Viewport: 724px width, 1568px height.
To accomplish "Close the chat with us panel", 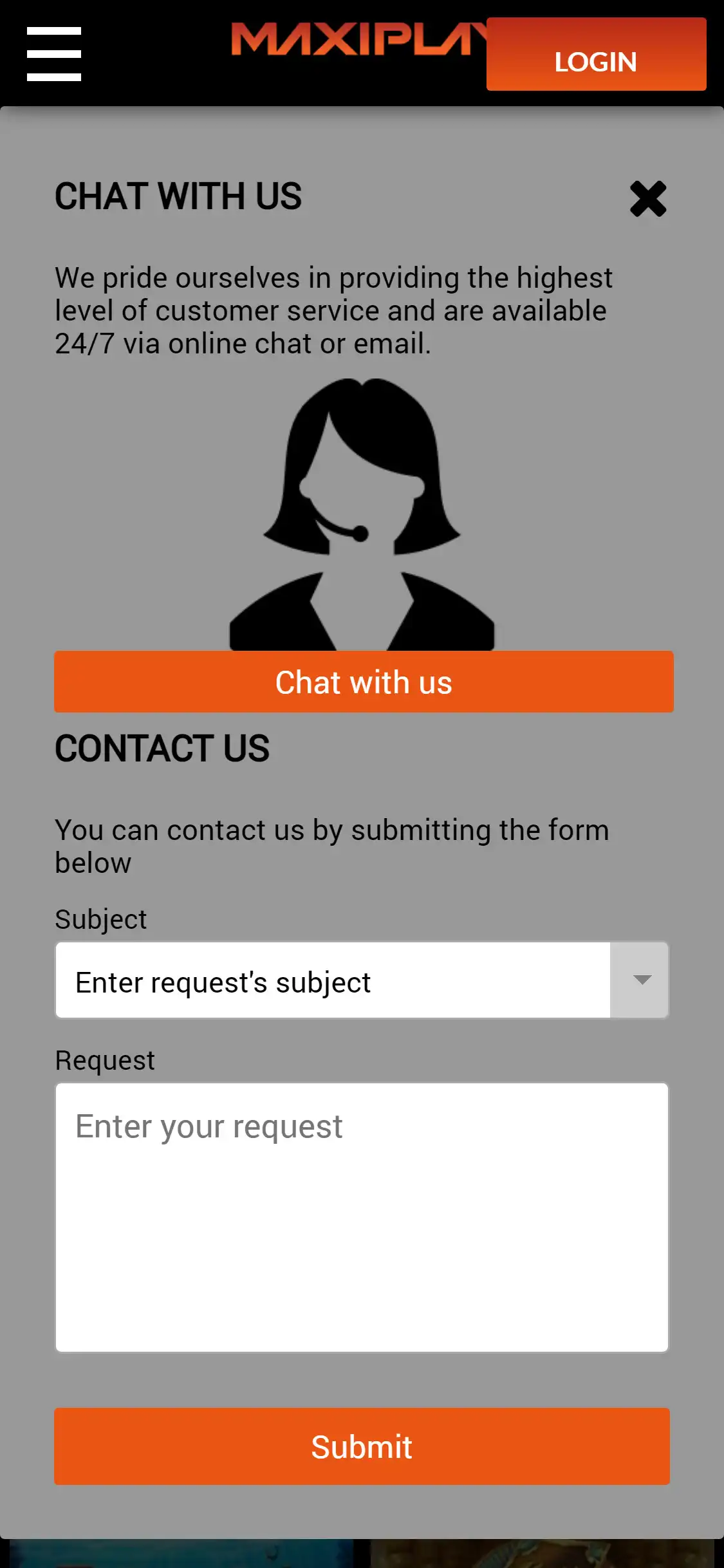I will coord(647,199).
